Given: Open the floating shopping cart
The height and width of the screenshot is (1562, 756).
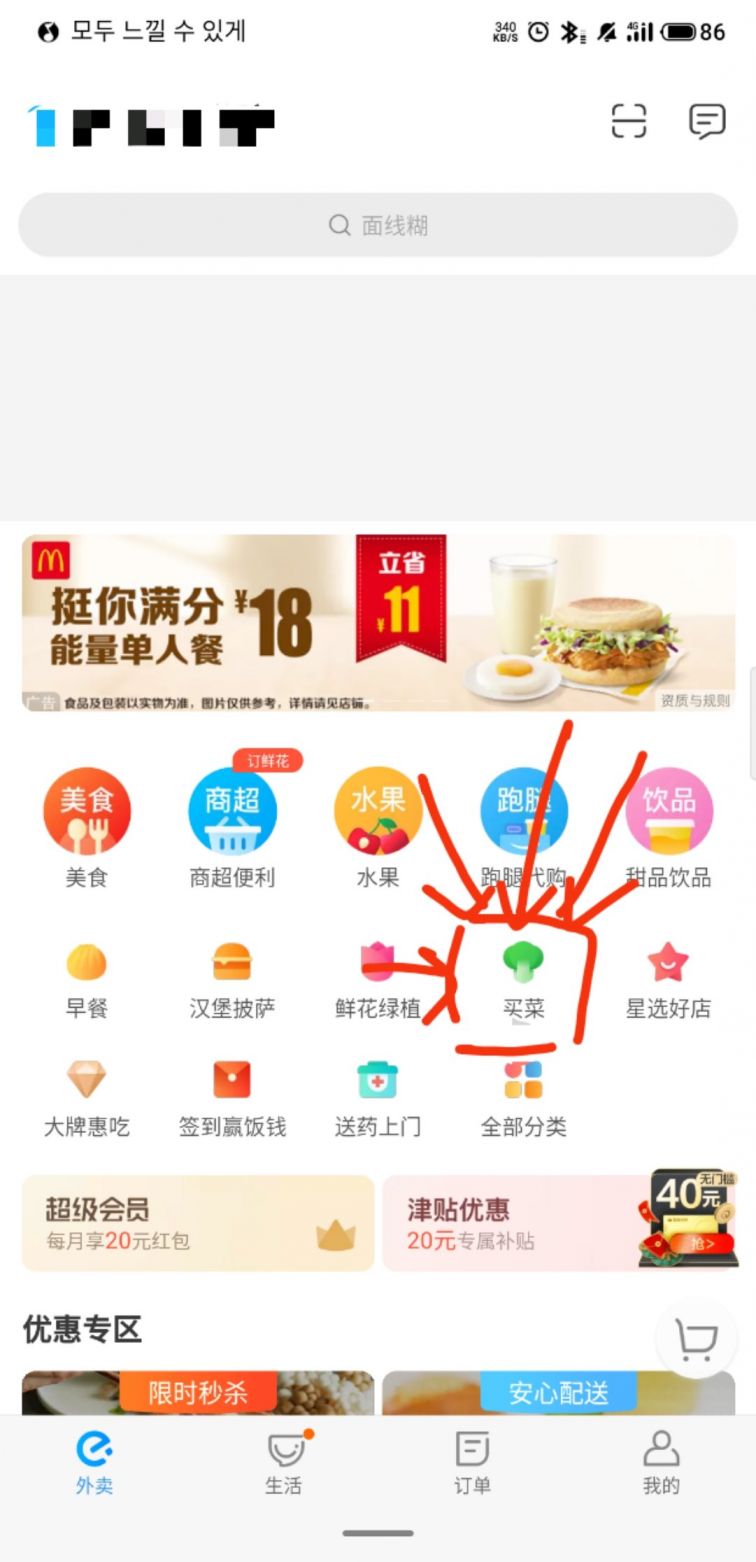Looking at the screenshot, I should pyautogui.click(x=696, y=1339).
